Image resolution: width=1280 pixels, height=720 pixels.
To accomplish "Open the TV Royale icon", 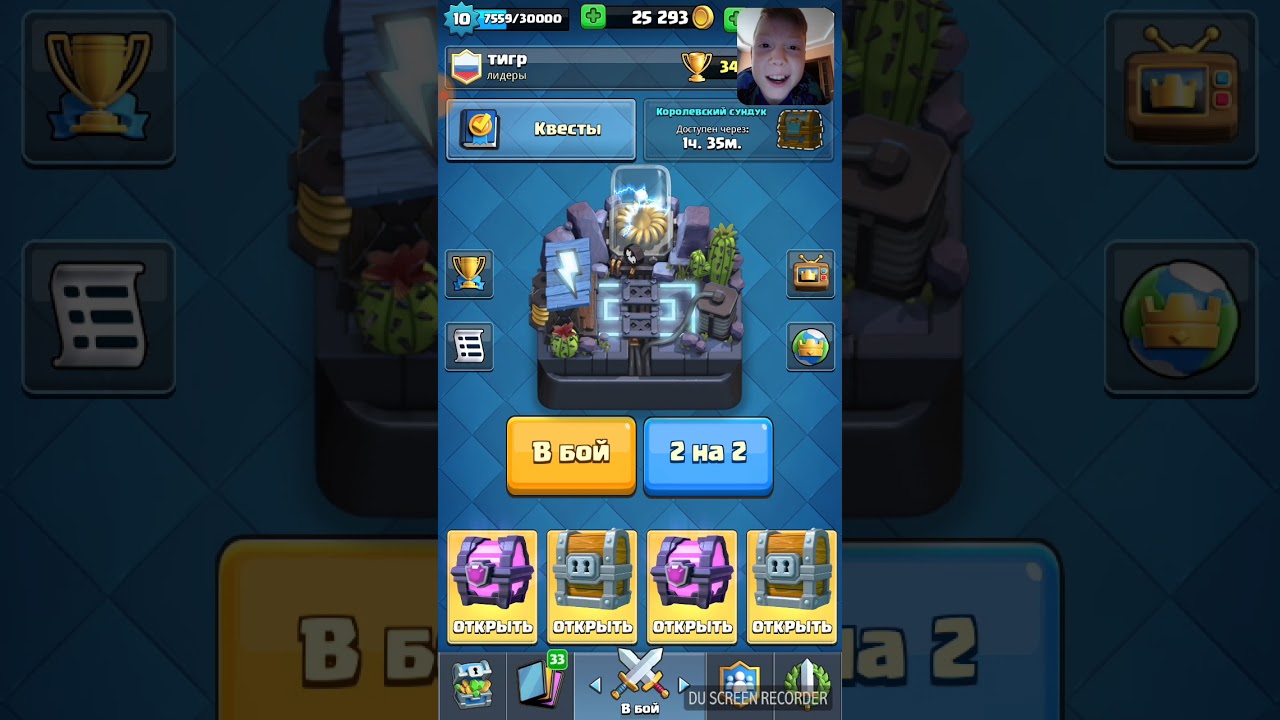I will (811, 273).
